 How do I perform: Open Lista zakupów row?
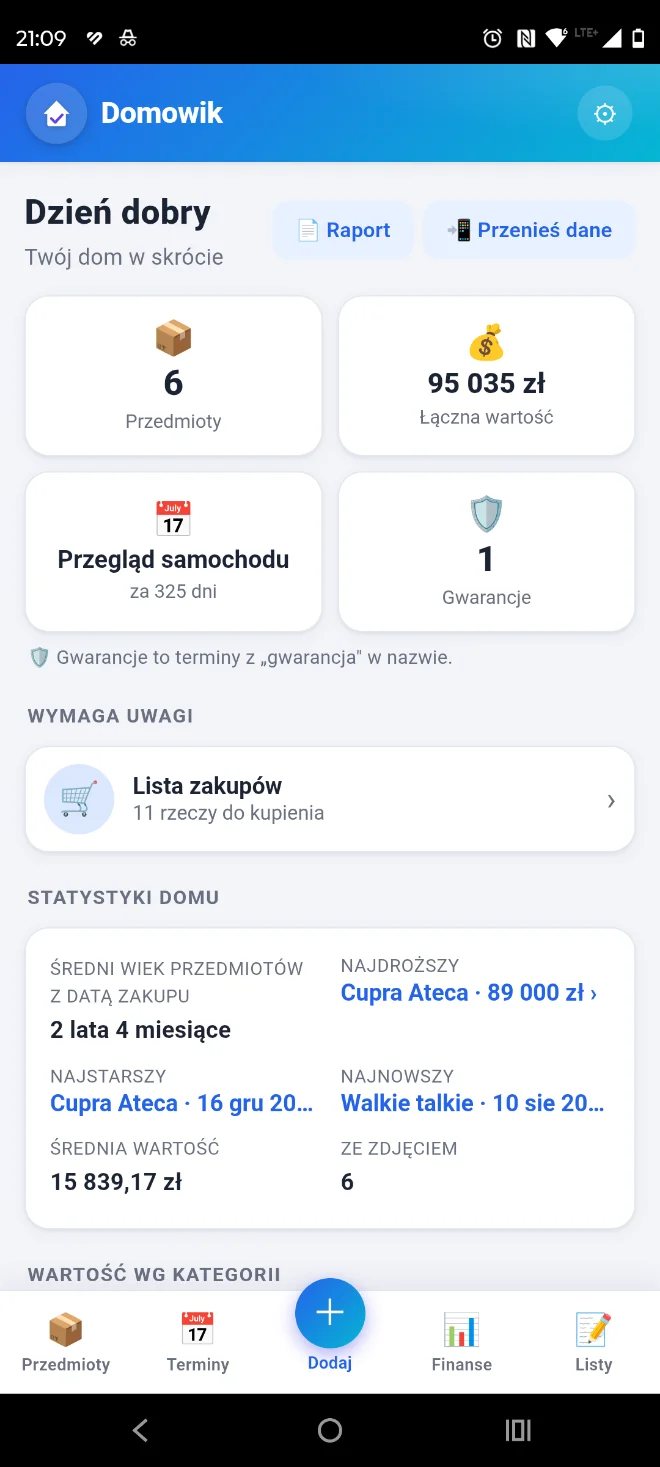[x=330, y=800]
